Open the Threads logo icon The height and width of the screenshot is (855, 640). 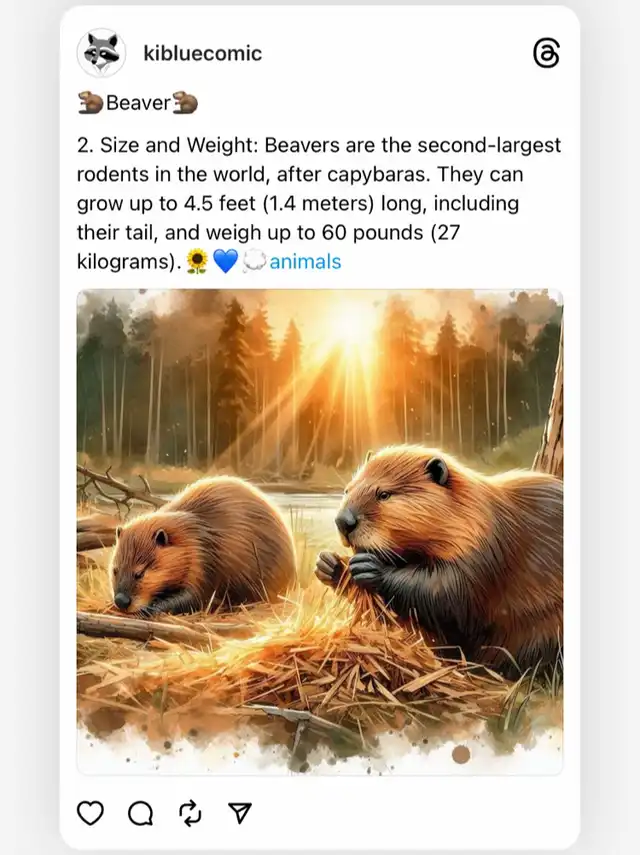click(x=546, y=53)
